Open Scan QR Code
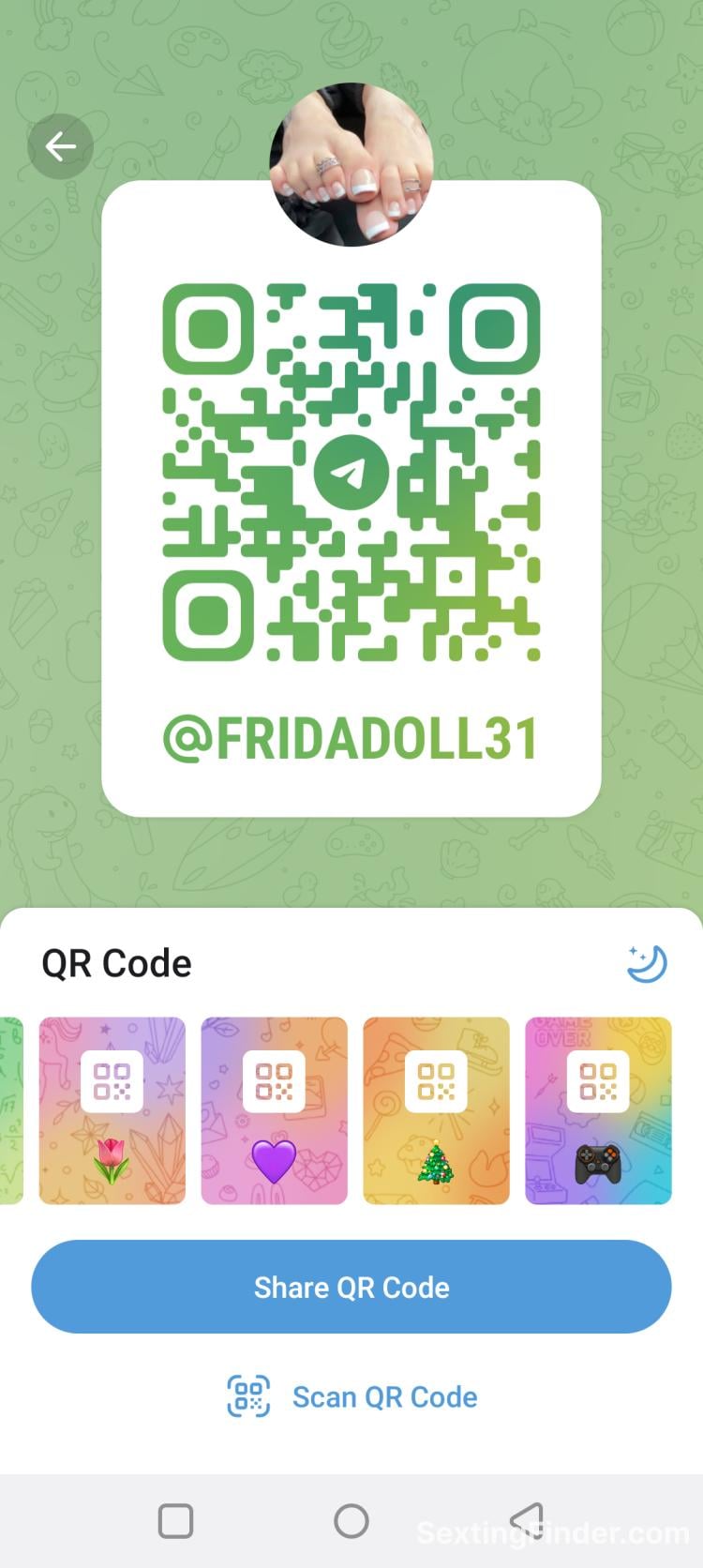Image resolution: width=703 pixels, height=1568 pixels. click(x=351, y=1396)
